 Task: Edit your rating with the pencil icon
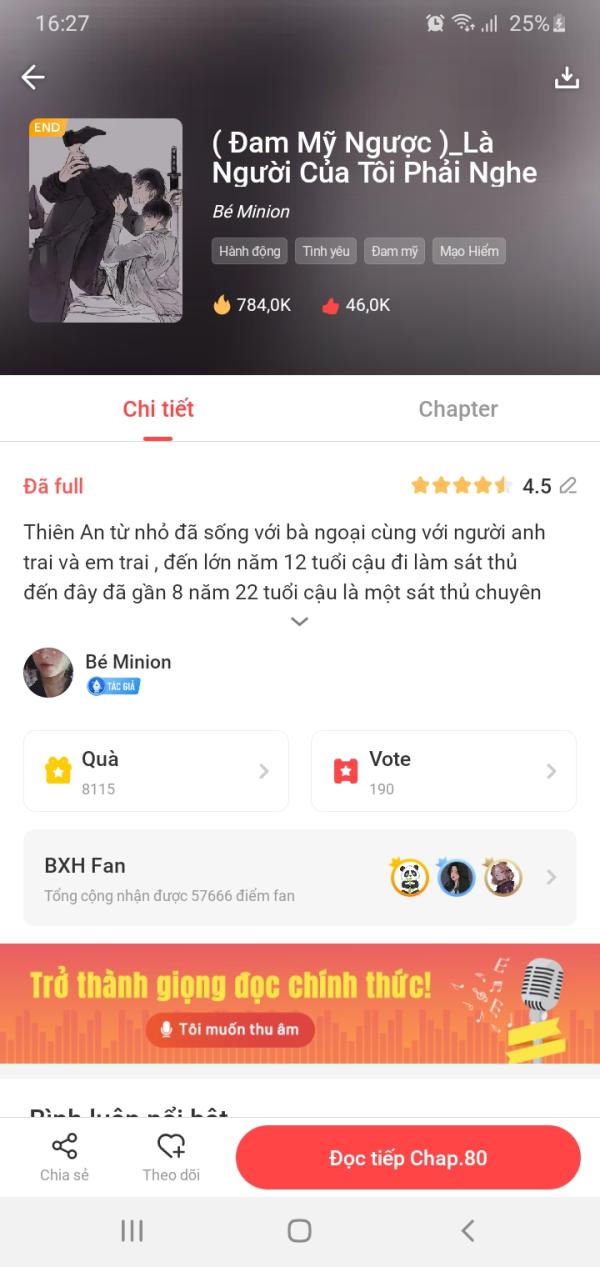[568, 486]
